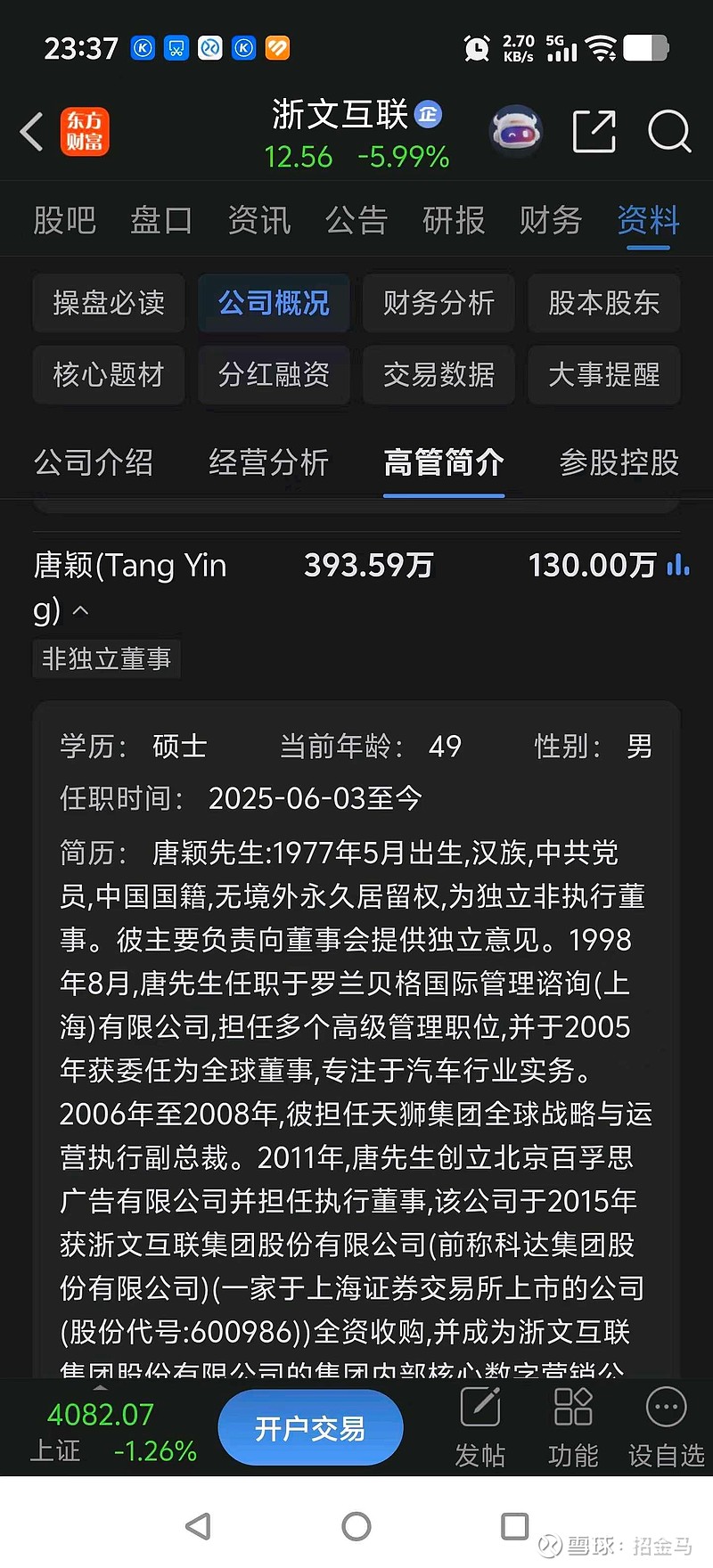
Task: Switch to the 股吧 tab
Action: tap(65, 220)
